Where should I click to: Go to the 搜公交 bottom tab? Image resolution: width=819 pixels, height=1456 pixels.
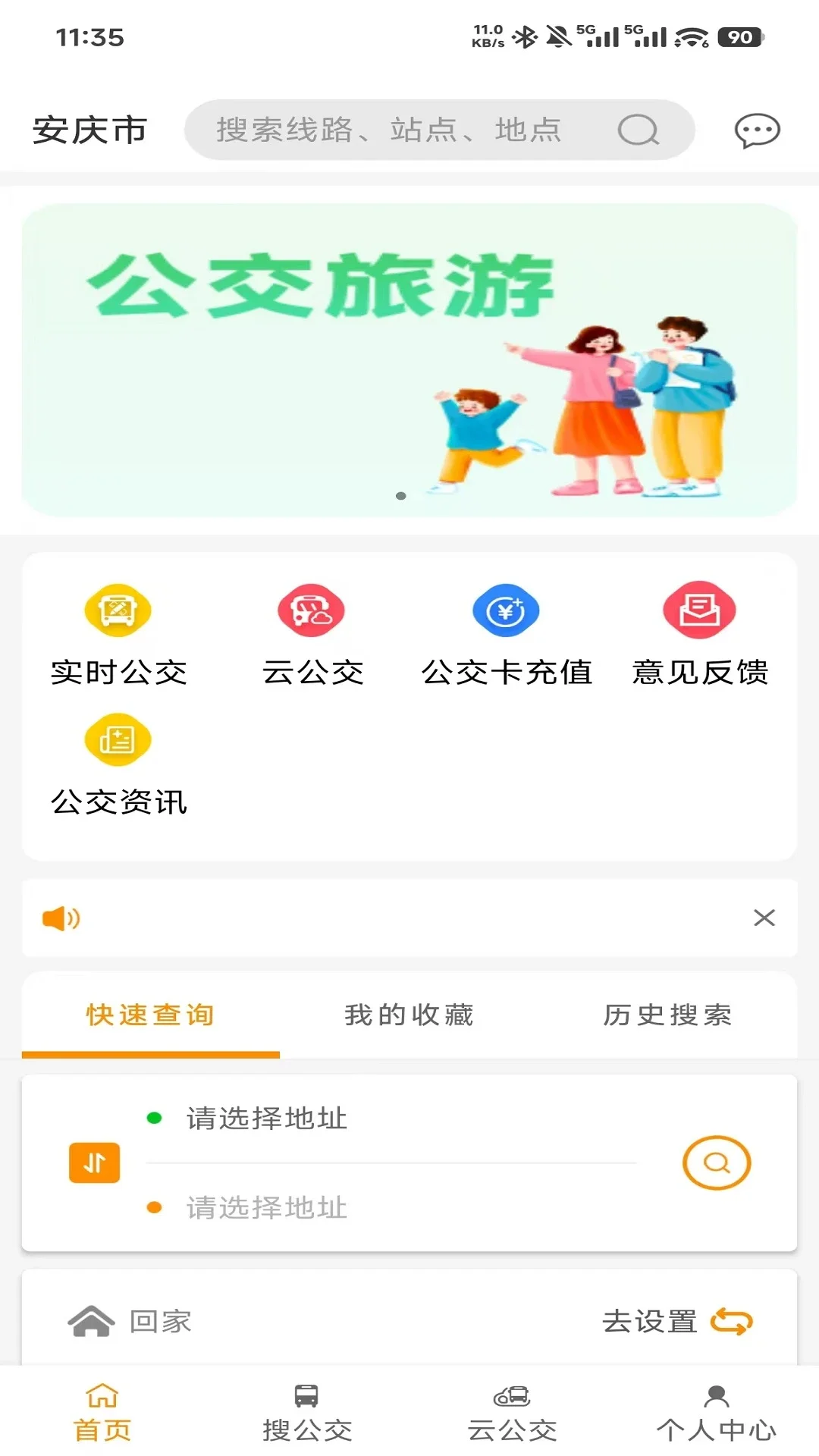[x=307, y=1414]
